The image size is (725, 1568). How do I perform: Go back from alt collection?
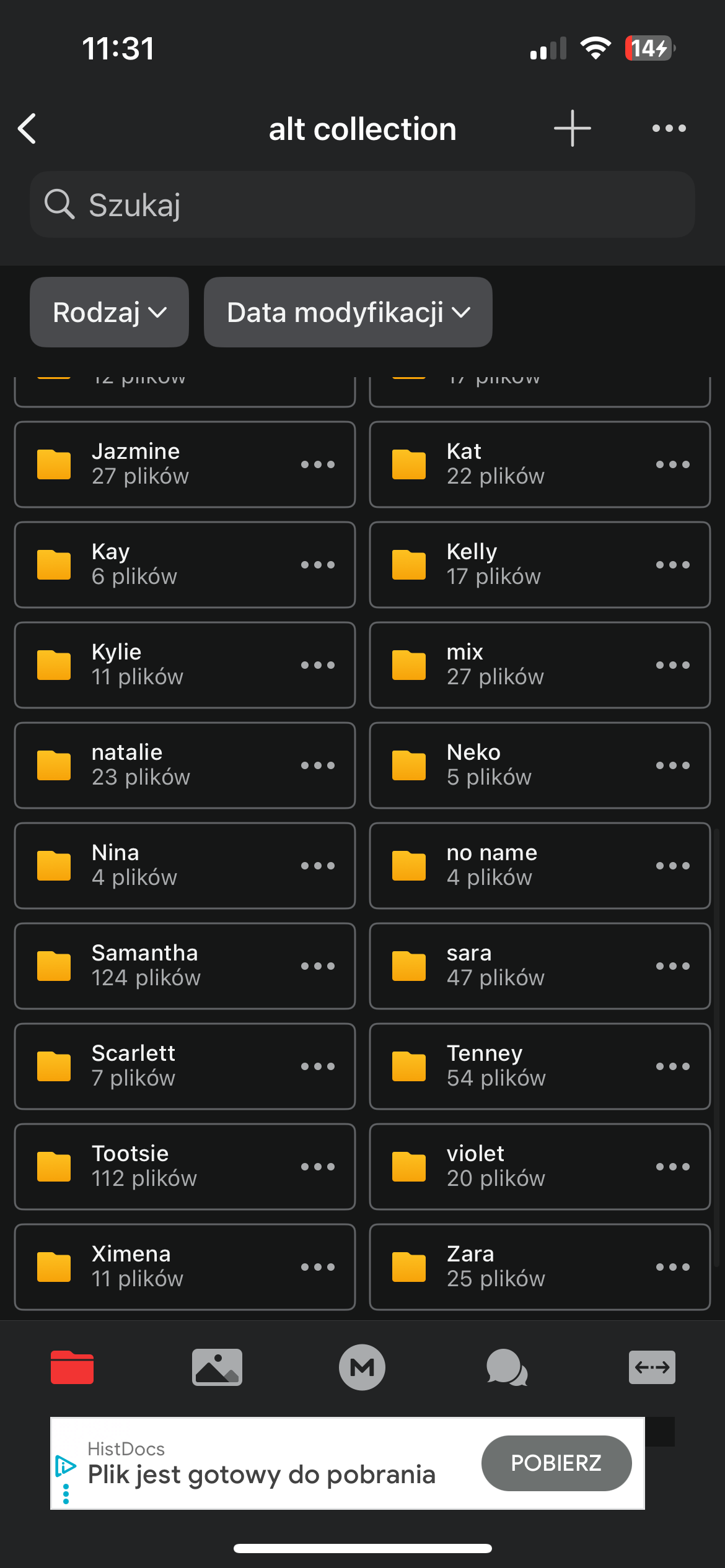click(x=27, y=129)
